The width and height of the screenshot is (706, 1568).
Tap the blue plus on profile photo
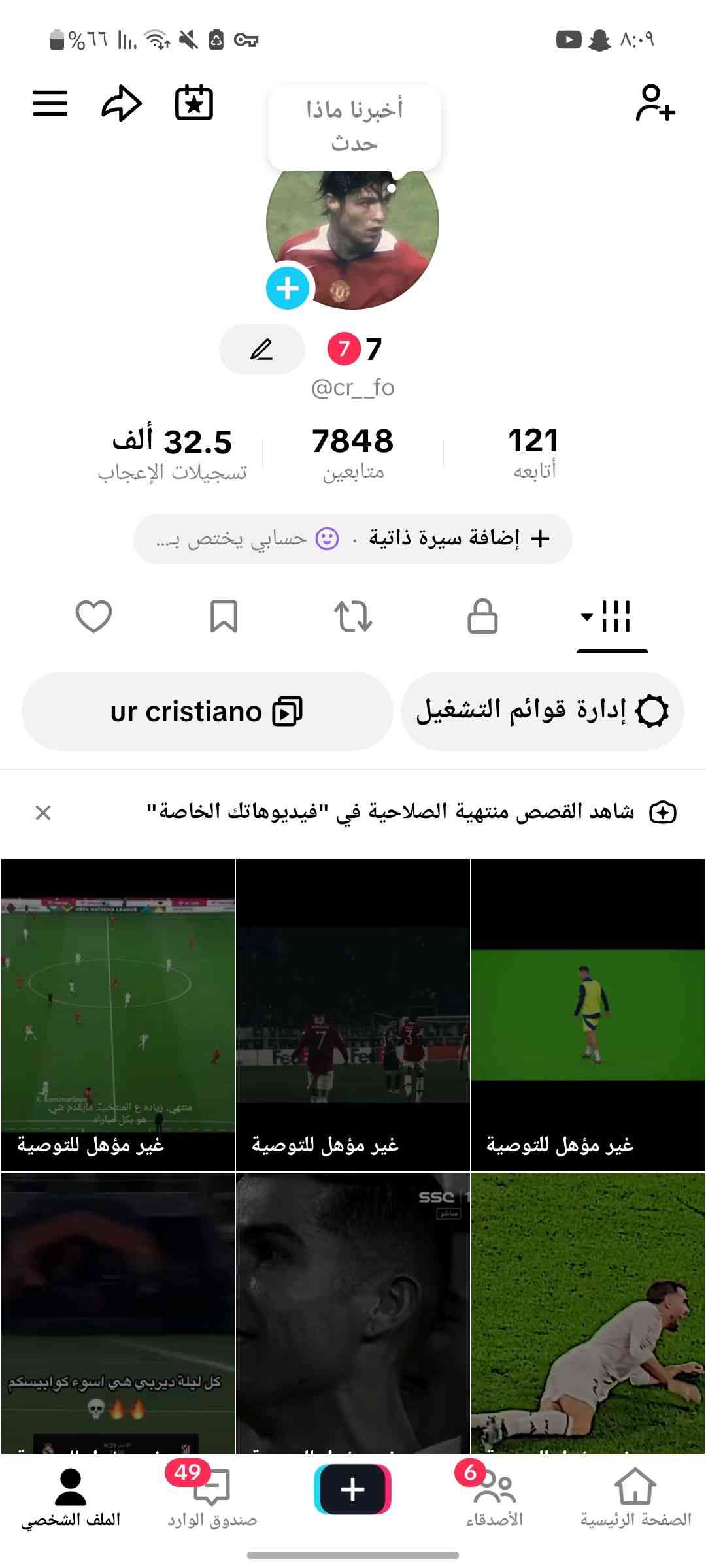tap(288, 288)
